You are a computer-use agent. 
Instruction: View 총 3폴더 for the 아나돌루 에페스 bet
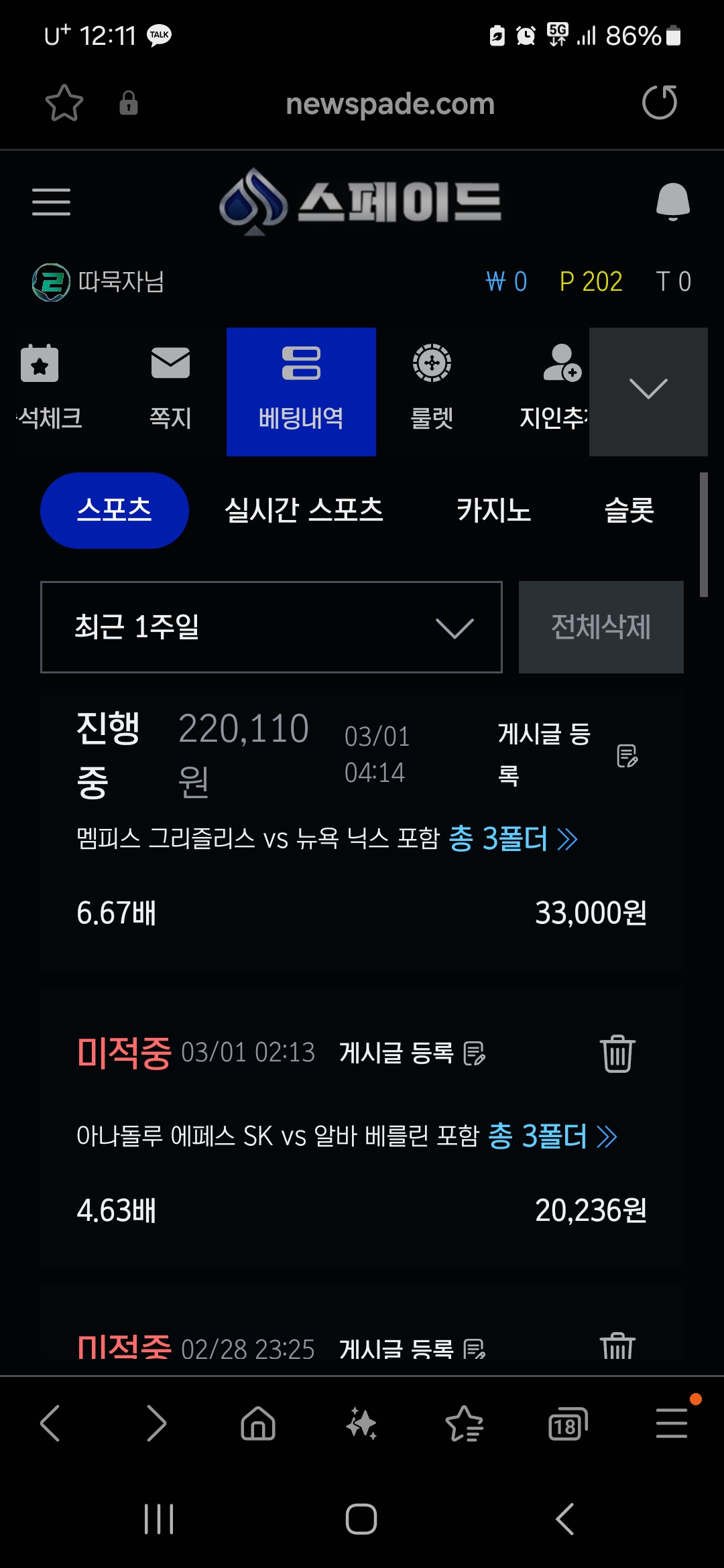tap(552, 1136)
